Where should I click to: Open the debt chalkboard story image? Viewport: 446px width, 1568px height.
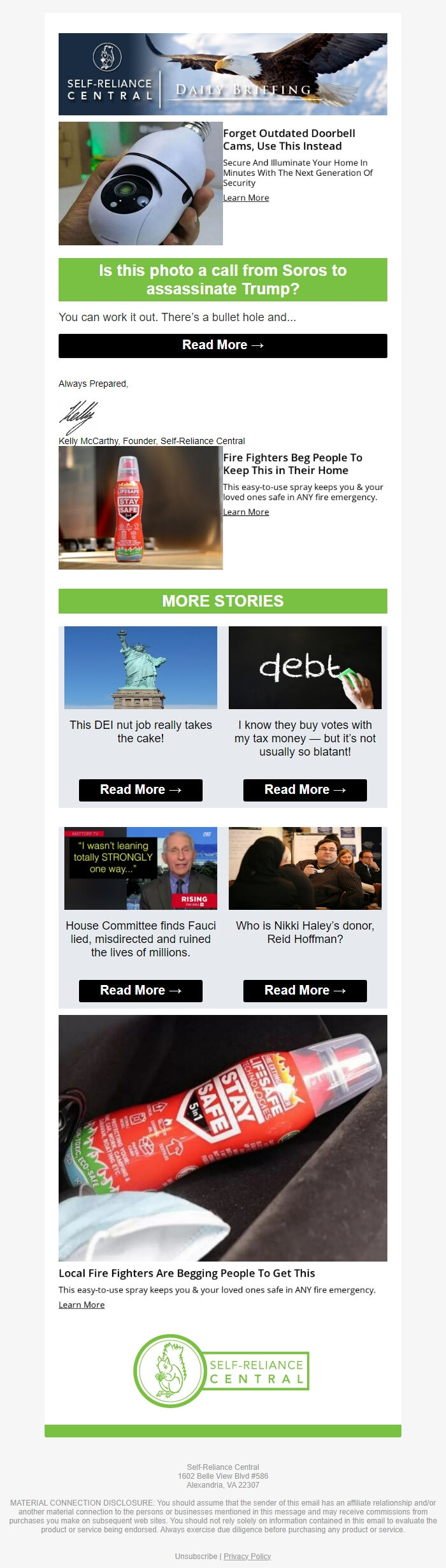coord(305,668)
